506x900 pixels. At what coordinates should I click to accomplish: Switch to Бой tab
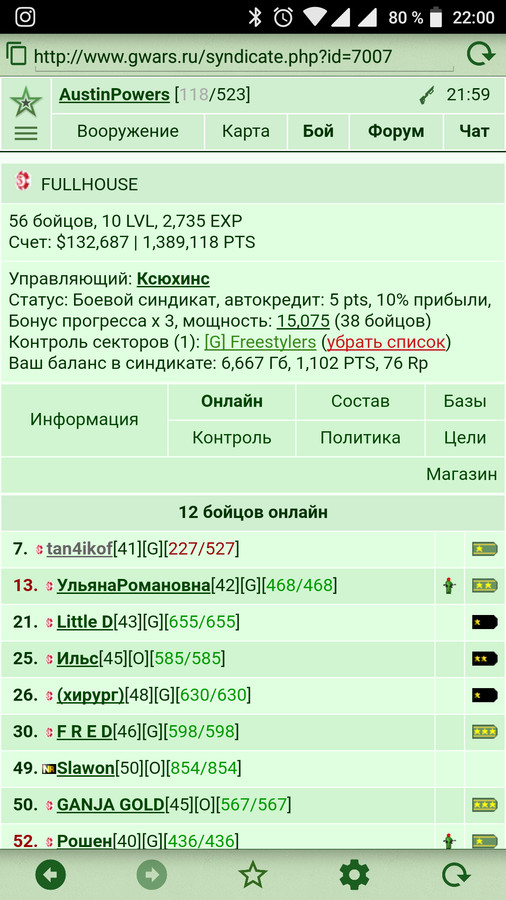318,131
